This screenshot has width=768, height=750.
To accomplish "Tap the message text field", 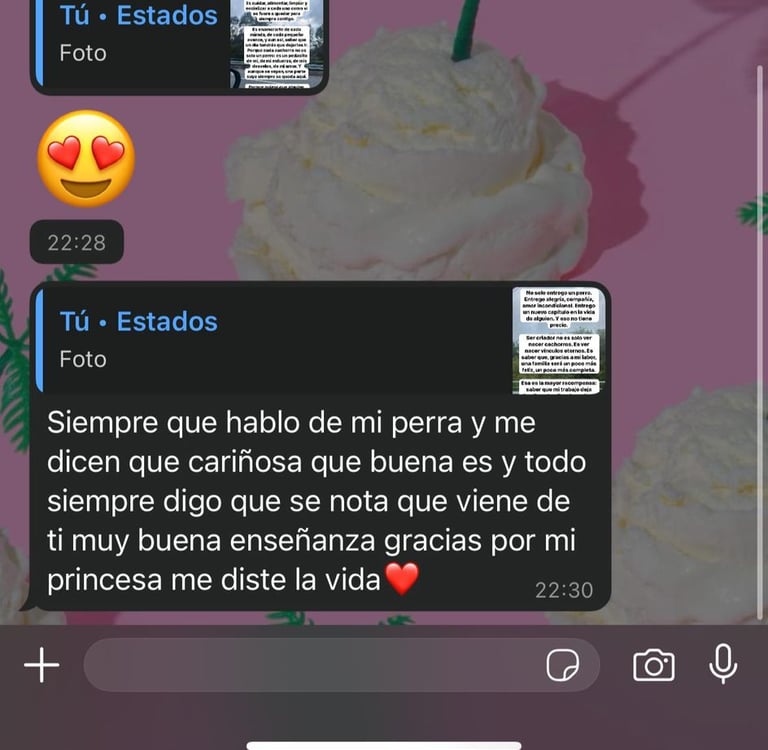I will click(310, 665).
